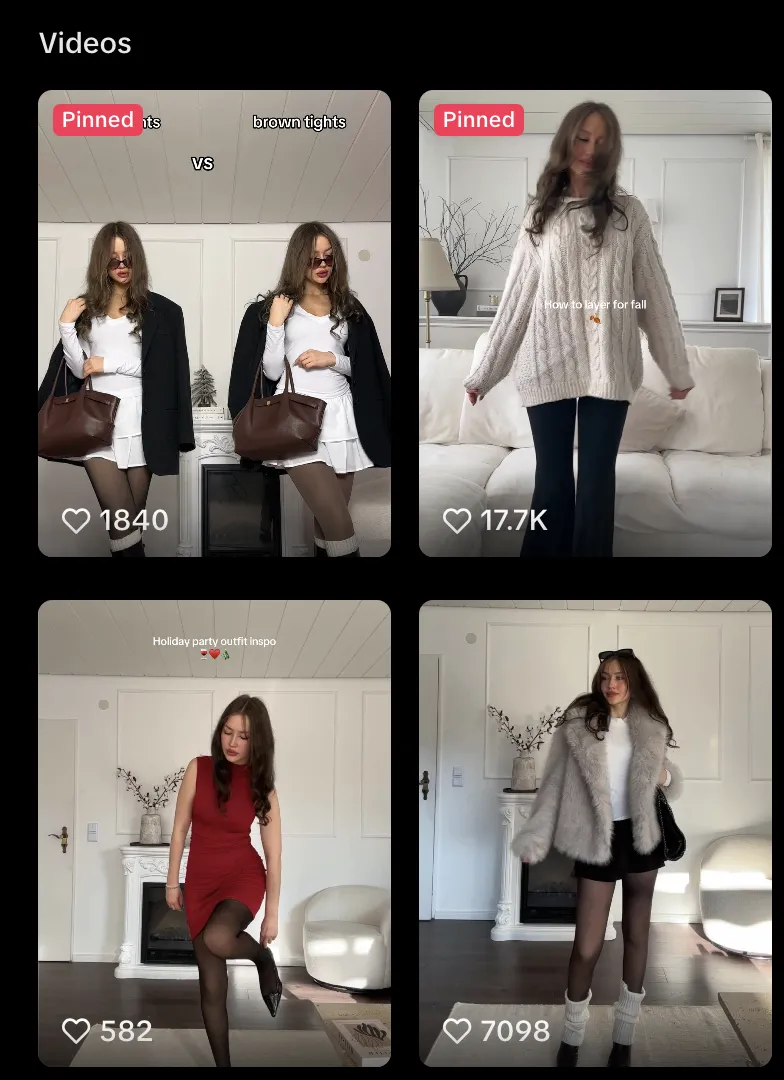
Task: Play the 'How to layer for fall' video
Action: pyautogui.click(x=595, y=323)
